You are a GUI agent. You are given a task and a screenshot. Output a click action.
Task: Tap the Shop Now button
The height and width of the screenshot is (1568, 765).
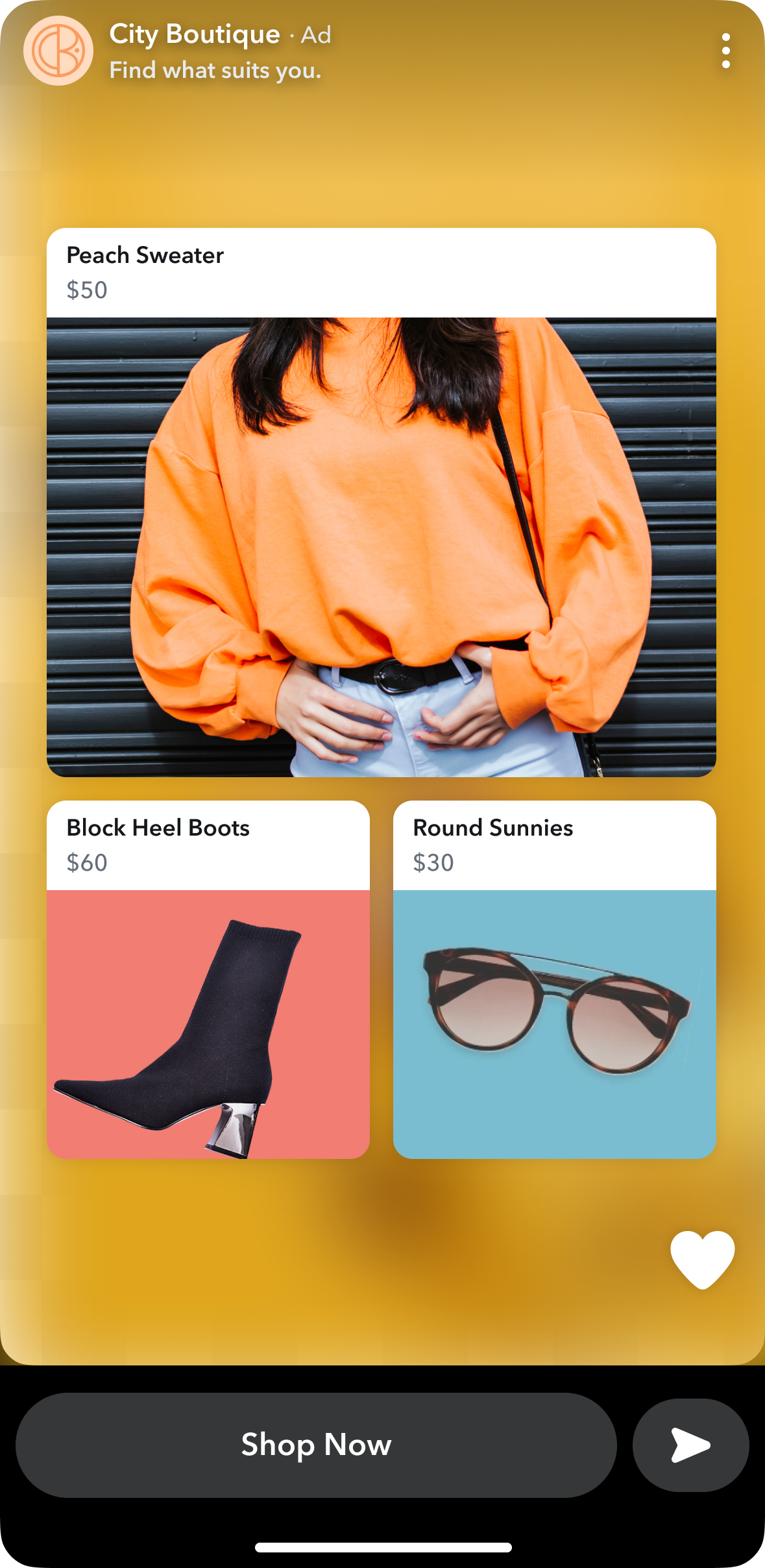point(316,1445)
